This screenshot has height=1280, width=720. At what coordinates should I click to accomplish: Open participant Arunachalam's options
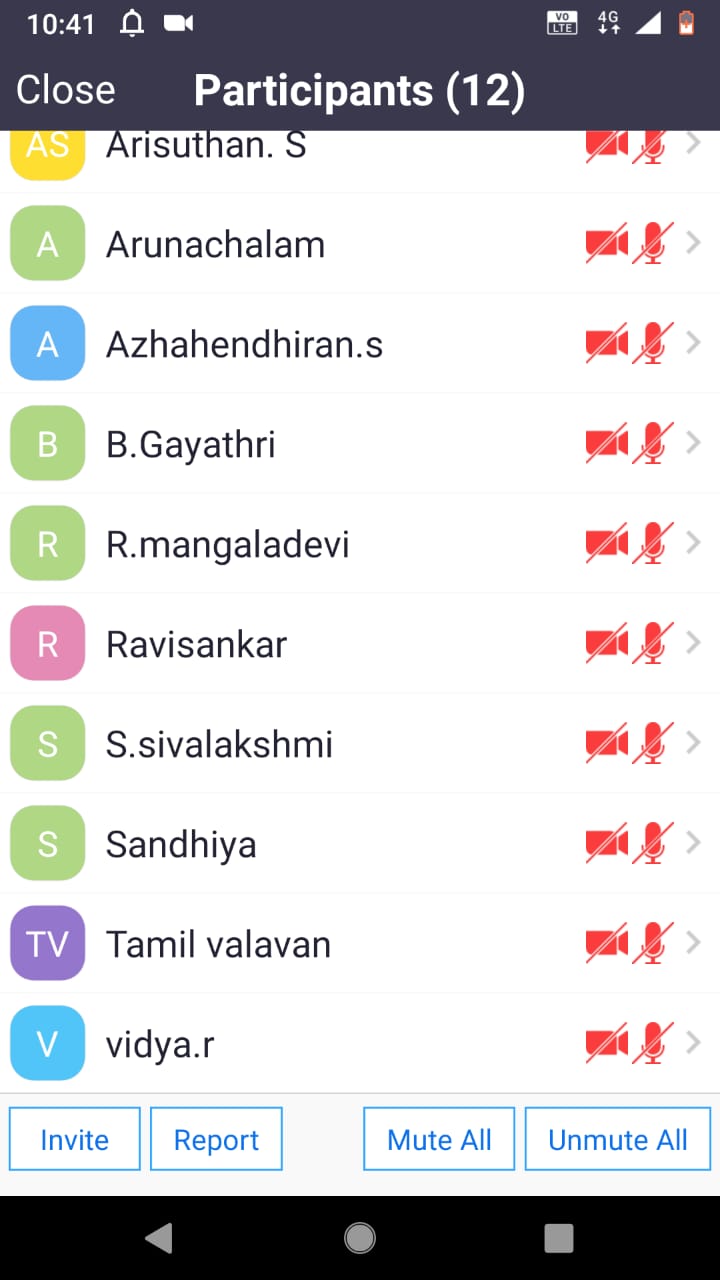[360, 244]
